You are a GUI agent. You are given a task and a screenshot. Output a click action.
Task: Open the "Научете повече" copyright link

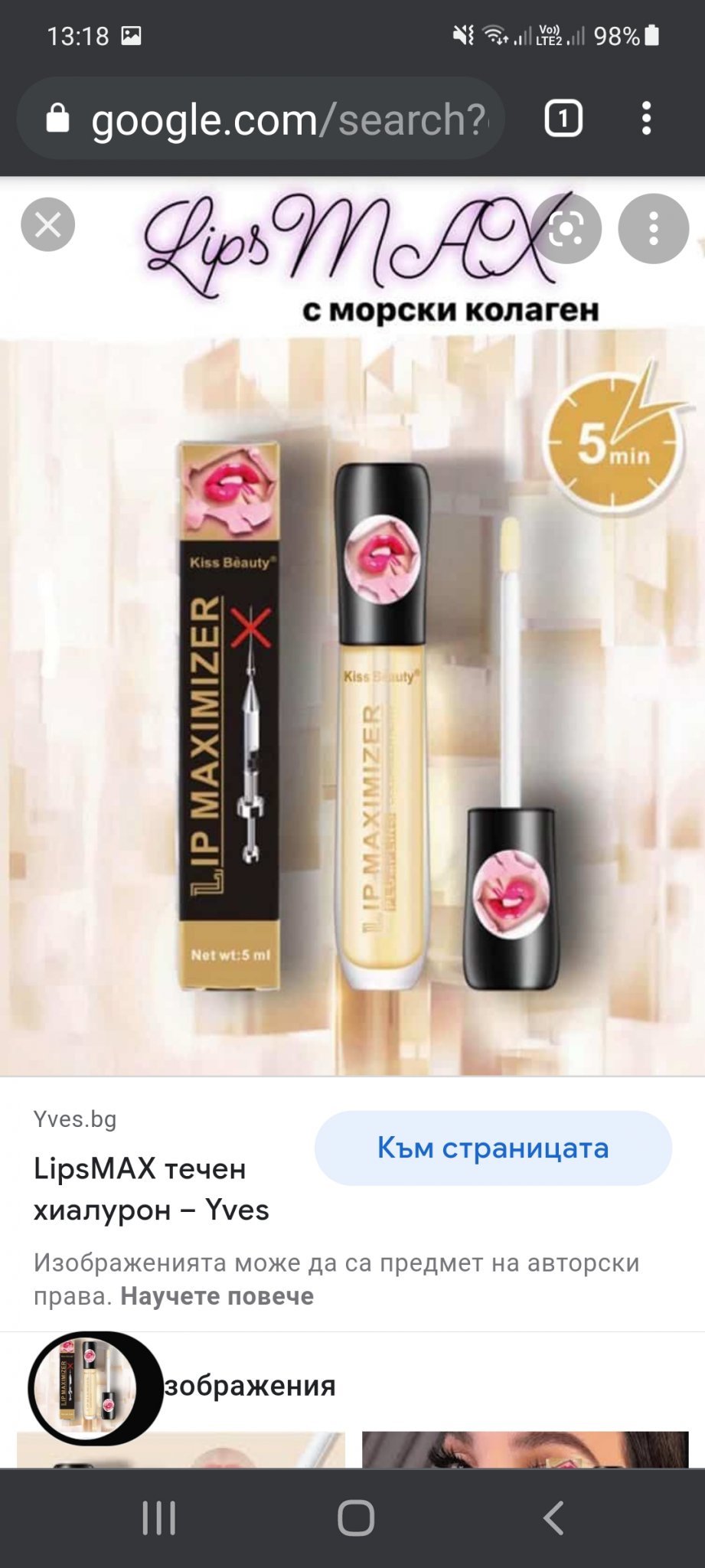coord(217,1296)
